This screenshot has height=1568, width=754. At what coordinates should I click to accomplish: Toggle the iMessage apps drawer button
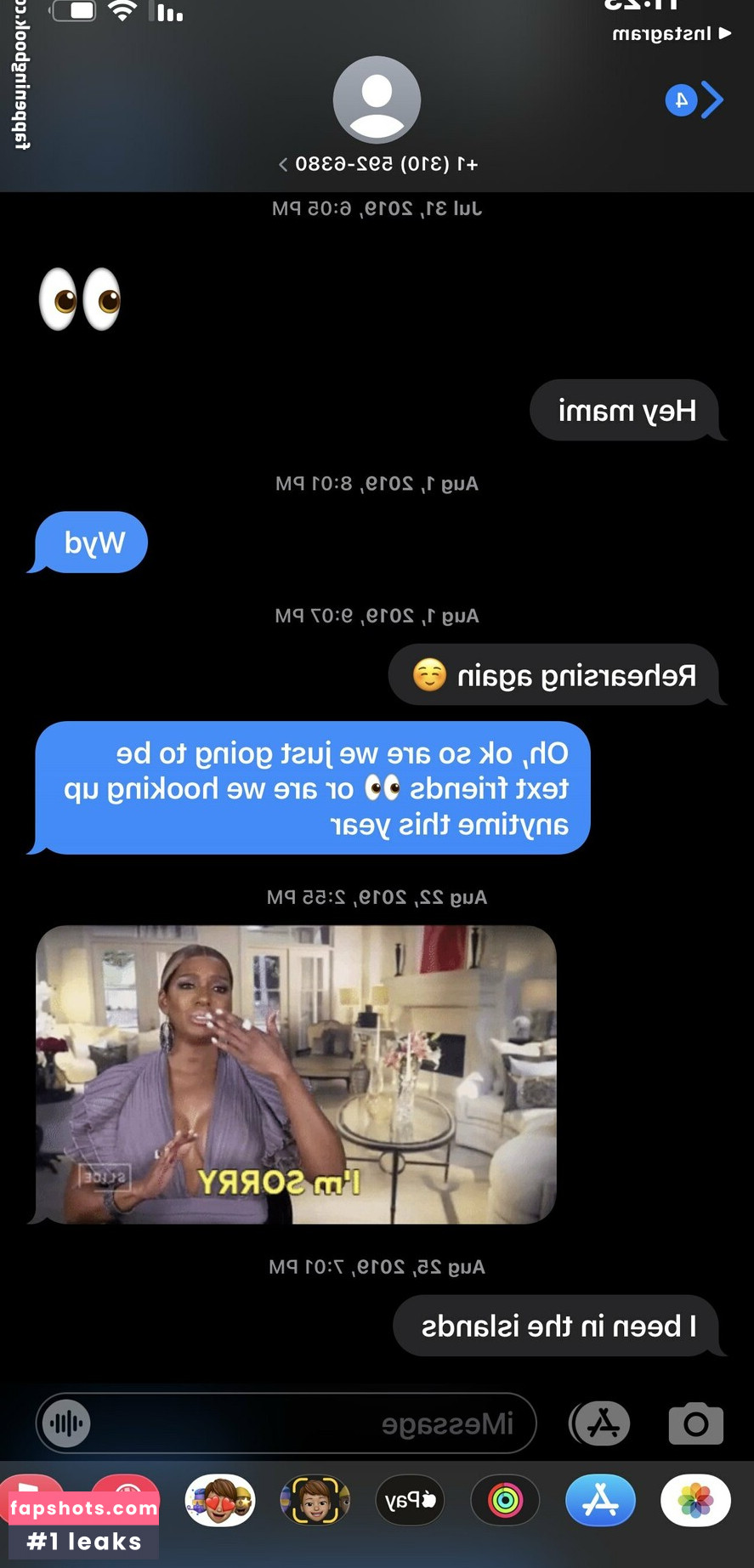coord(602,1423)
